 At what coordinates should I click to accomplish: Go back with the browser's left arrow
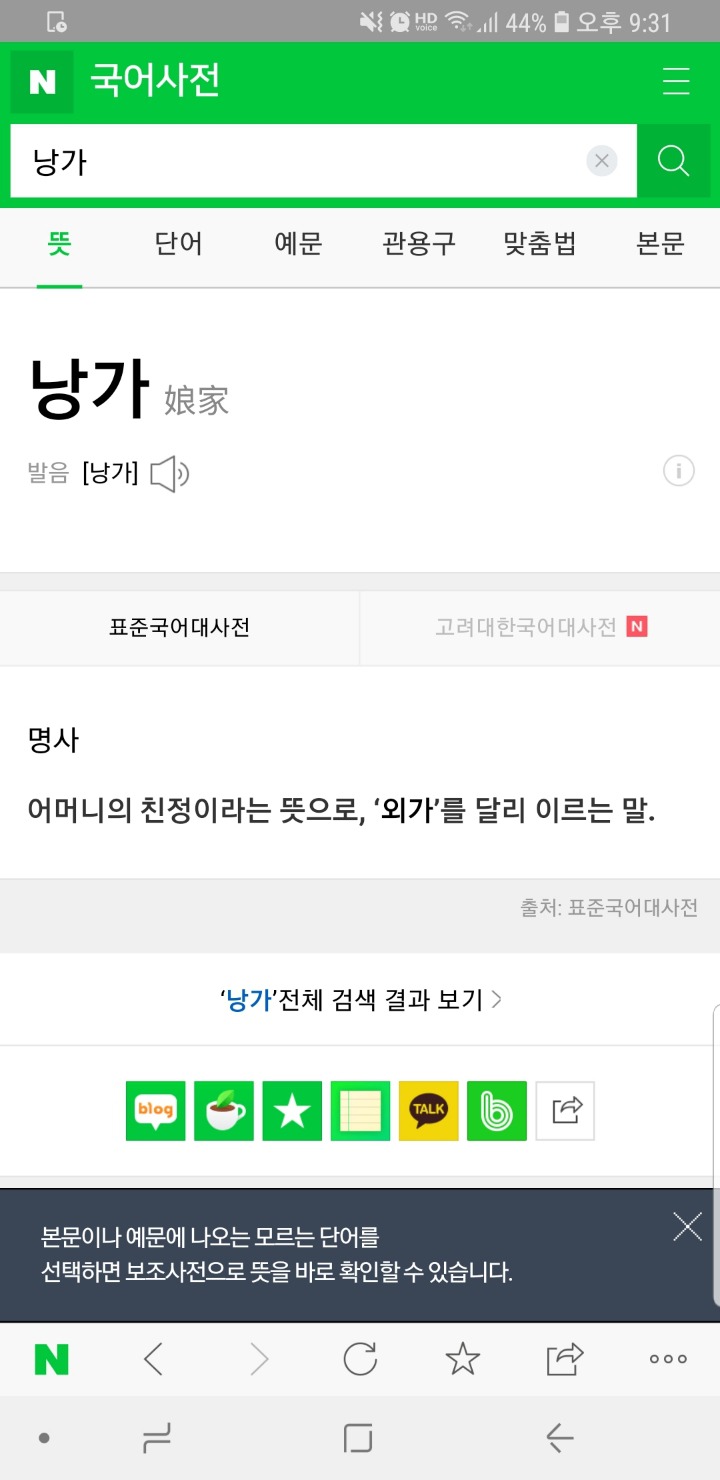click(153, 1359)
